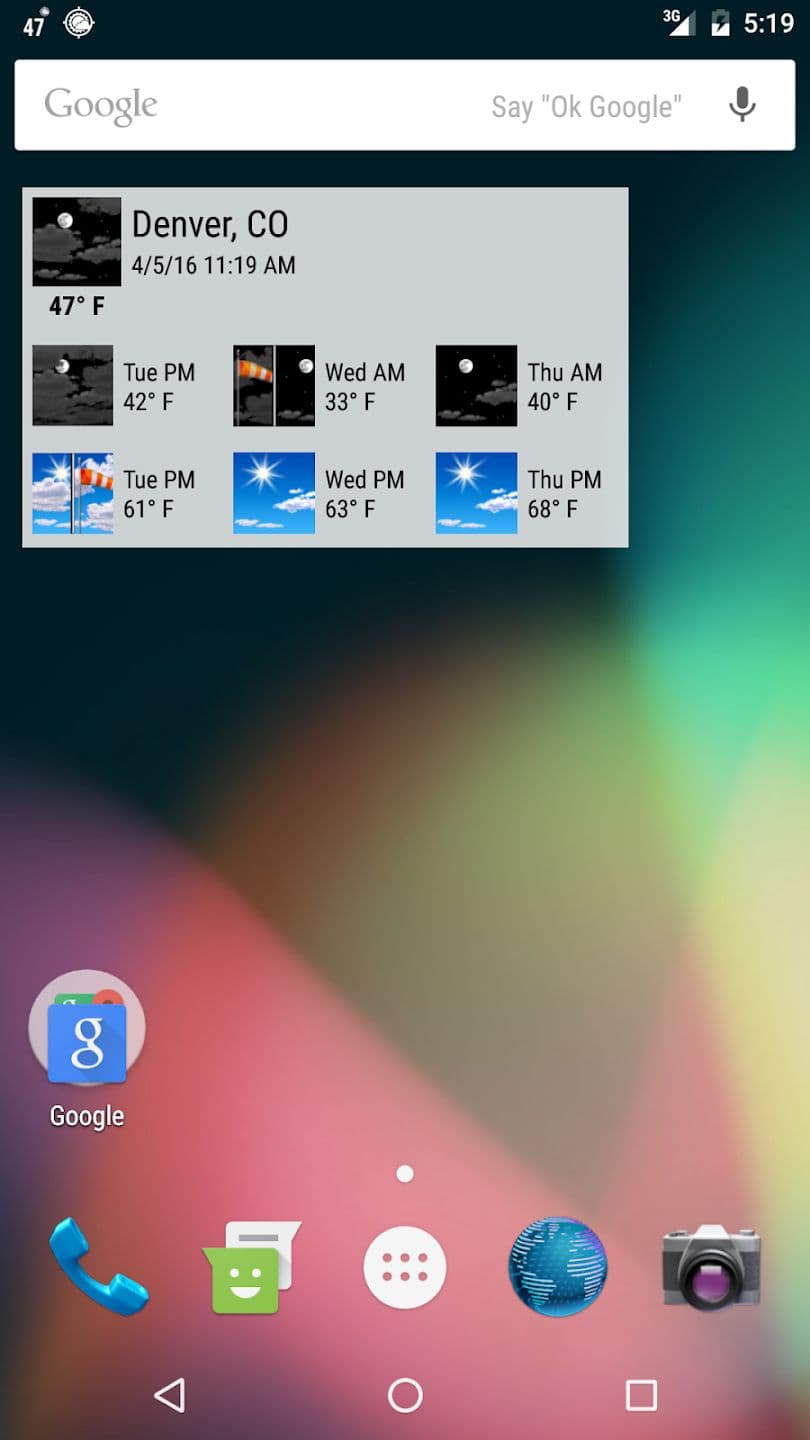Start voice search with the microphone
The height and width of the screenshot is (1440, 810).
[741, 105]
